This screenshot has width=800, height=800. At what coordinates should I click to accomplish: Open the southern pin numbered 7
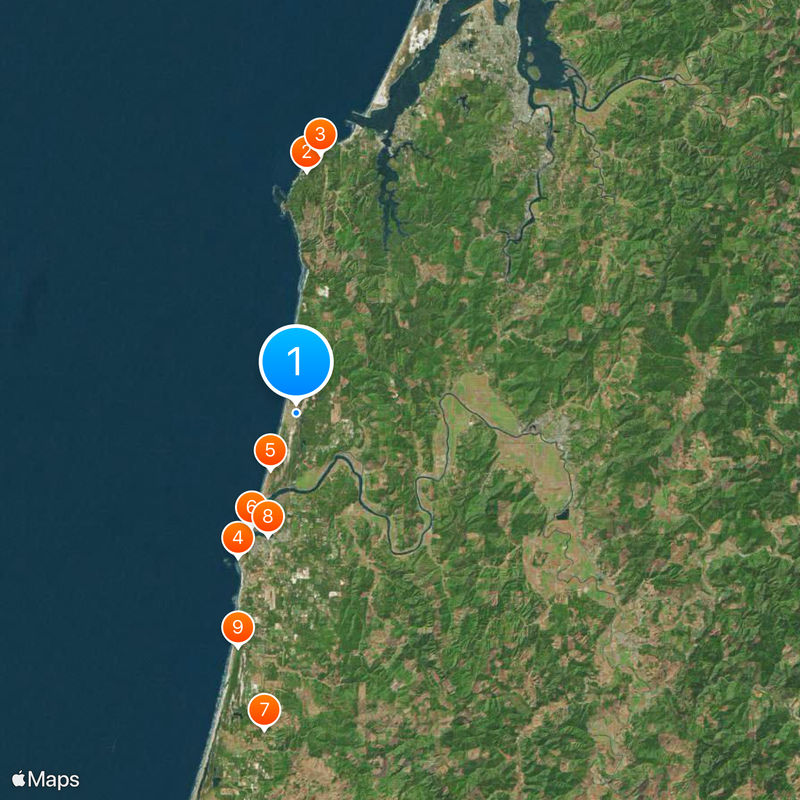click(x=264, y=711)
